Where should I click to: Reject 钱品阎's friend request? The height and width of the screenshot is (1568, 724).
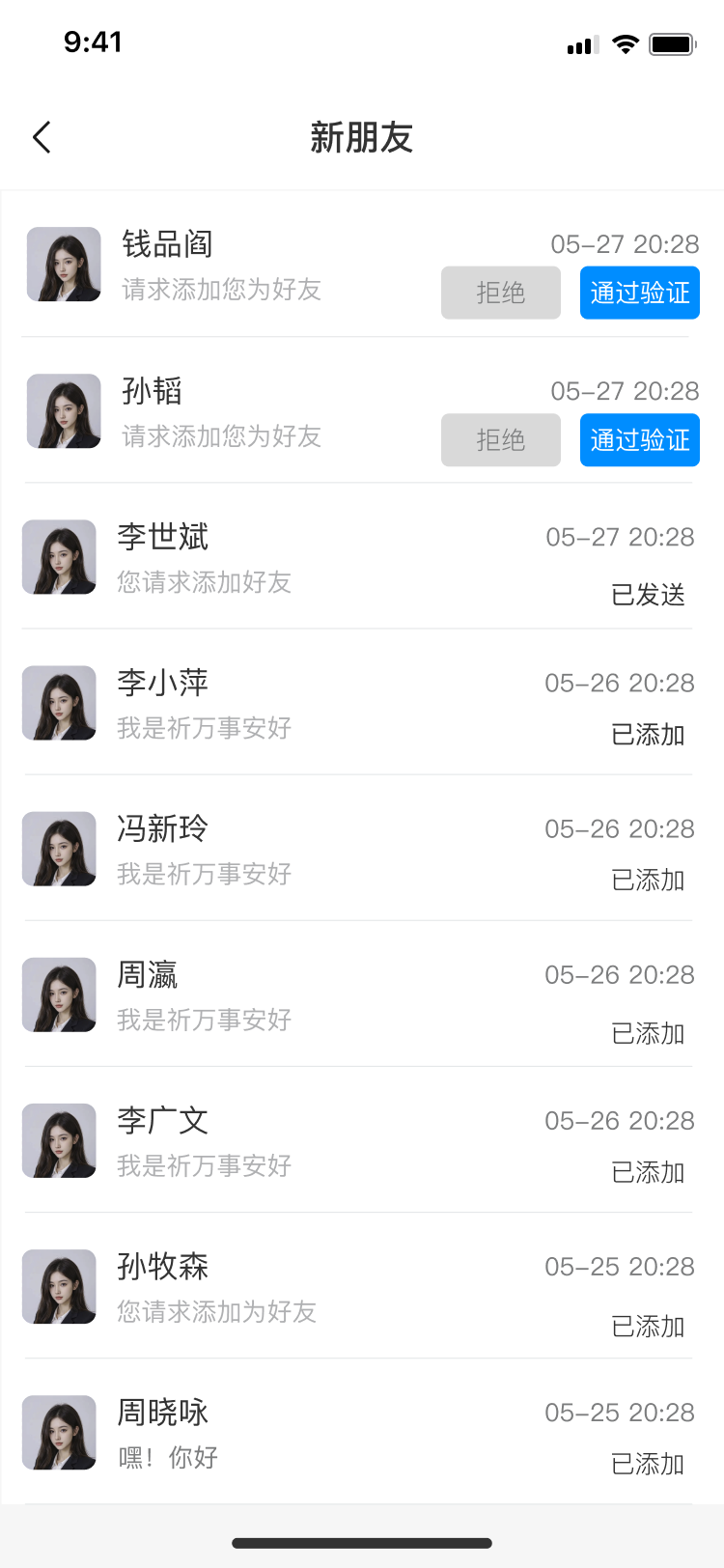(501, 293)
